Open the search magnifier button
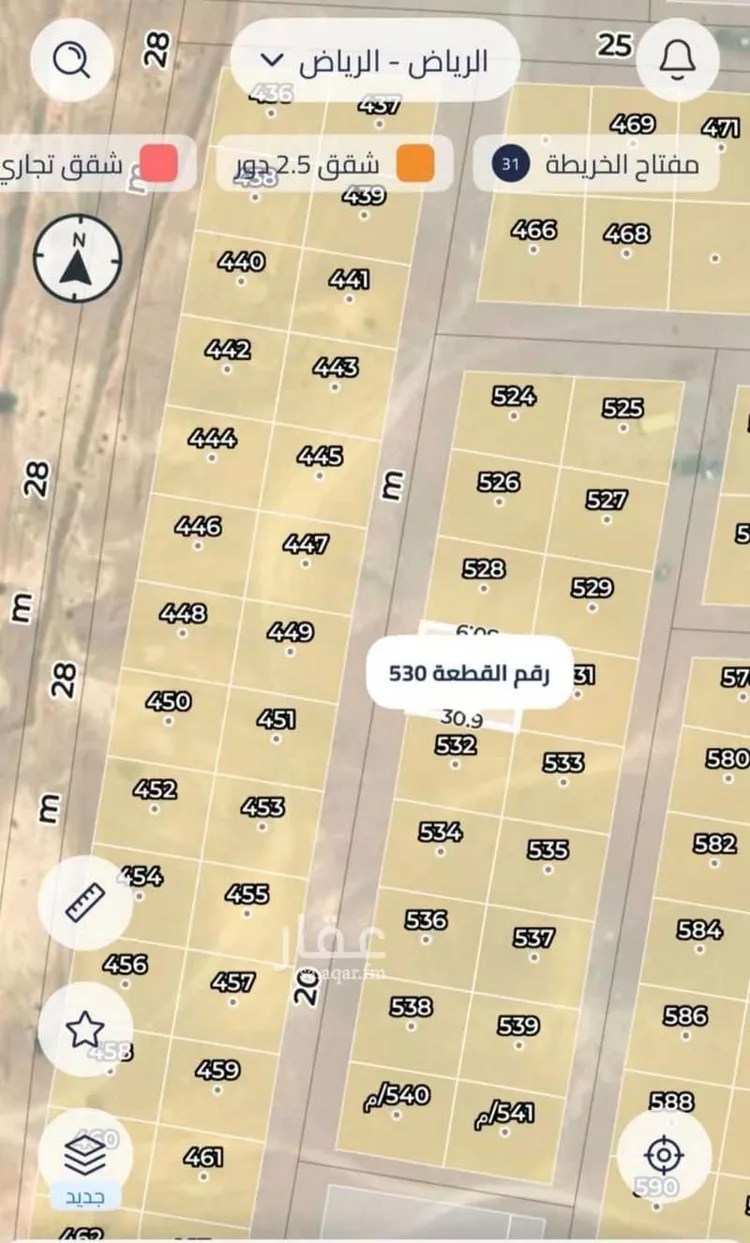Screen dimensions: 750x1243 71,60
